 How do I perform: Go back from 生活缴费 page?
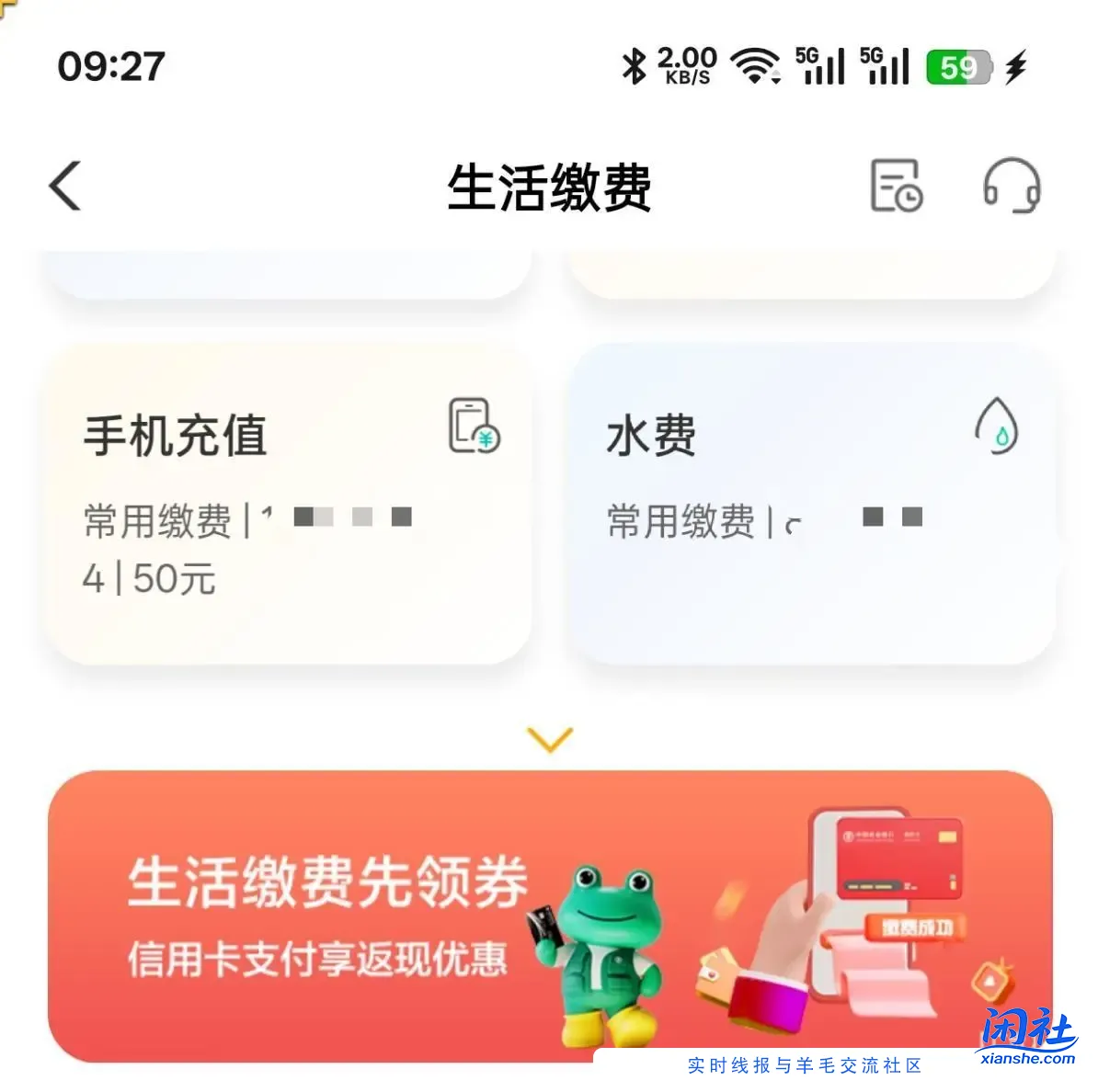tap(65, 187)
